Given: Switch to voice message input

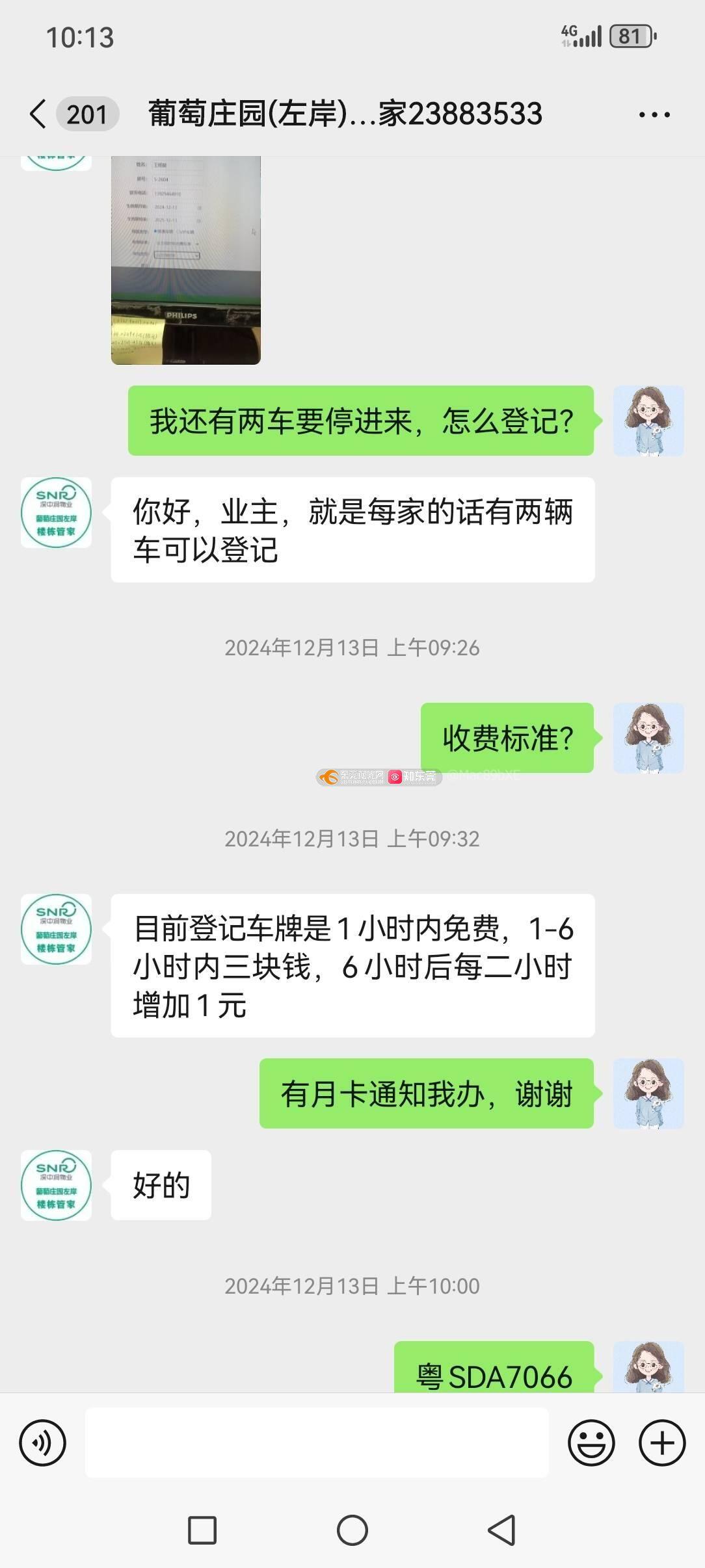Looking at the screenshot, I should [43, 1443].
